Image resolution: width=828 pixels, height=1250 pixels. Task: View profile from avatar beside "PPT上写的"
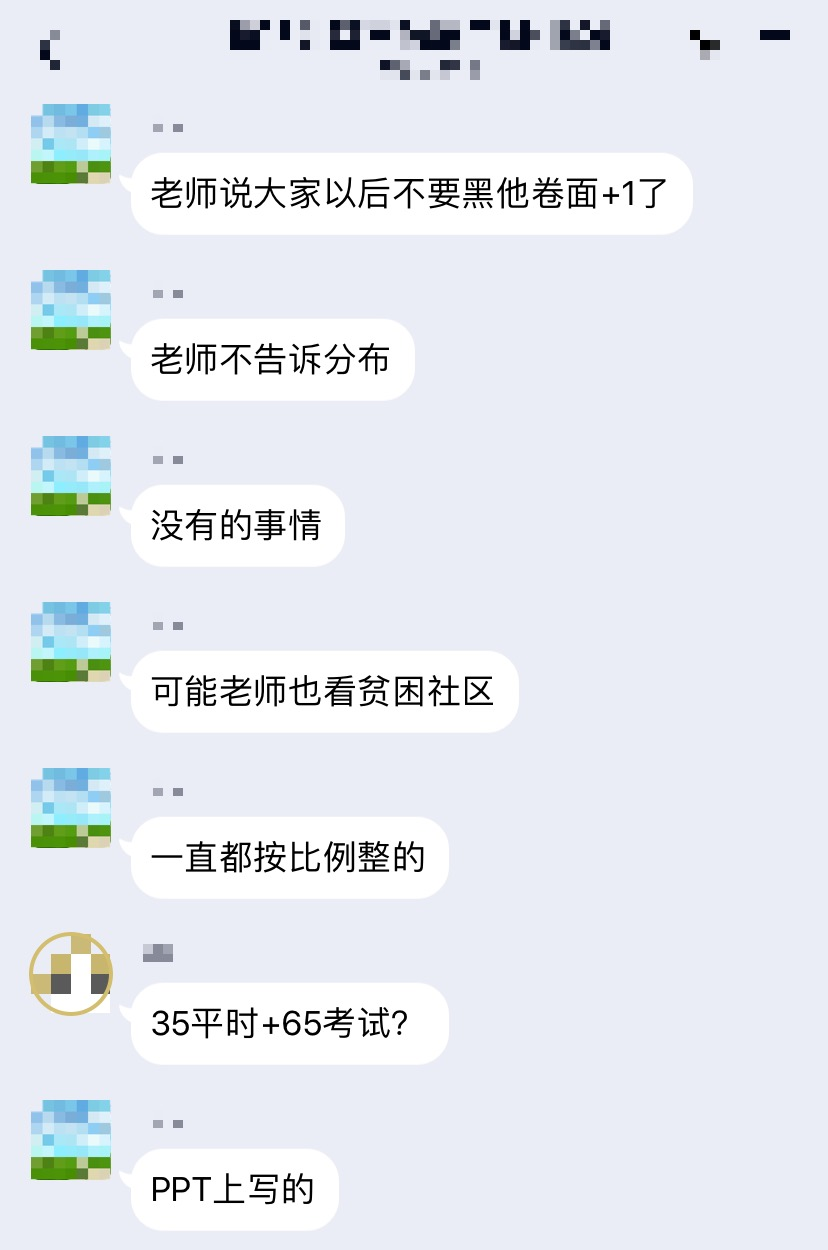point(70,1140)
